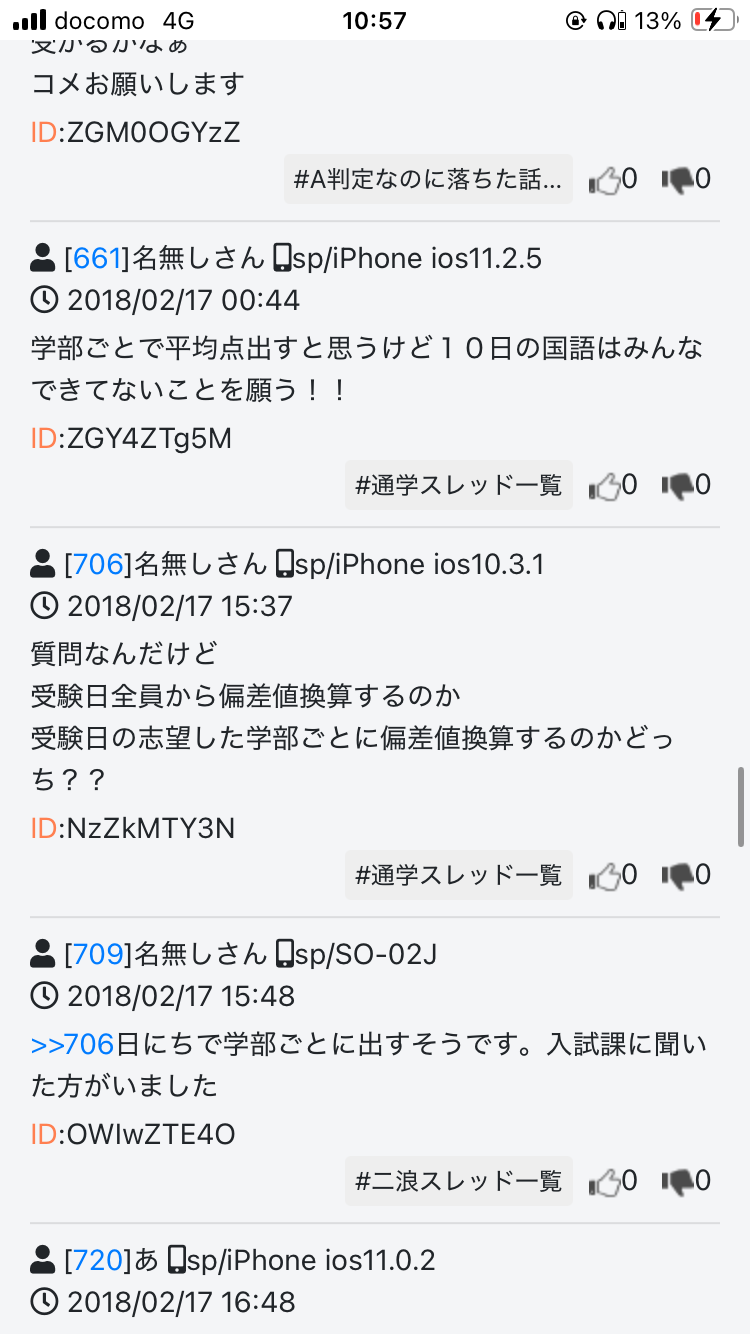Open post number 720 link
The image size is (750, 1334).
point(97,1260)
